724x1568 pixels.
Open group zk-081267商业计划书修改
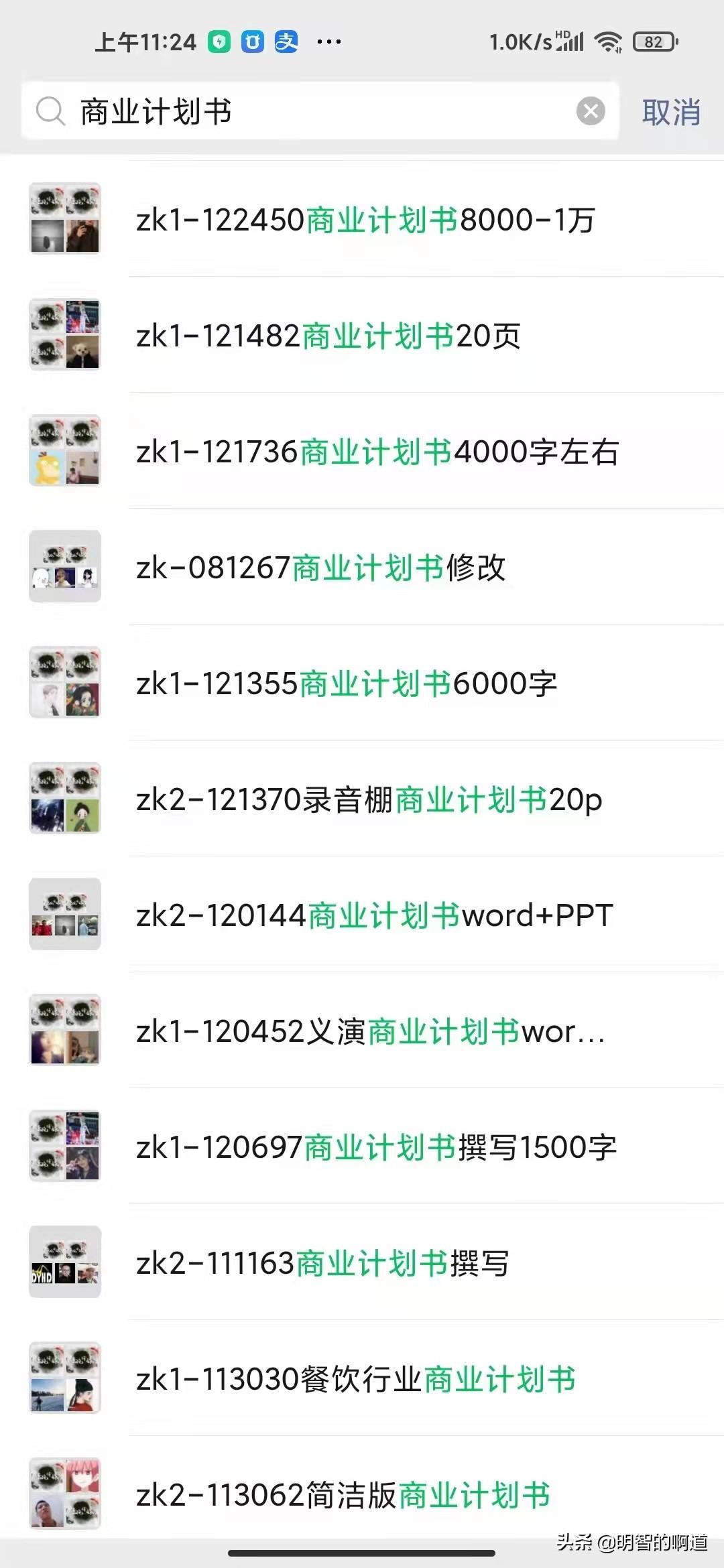362,567
